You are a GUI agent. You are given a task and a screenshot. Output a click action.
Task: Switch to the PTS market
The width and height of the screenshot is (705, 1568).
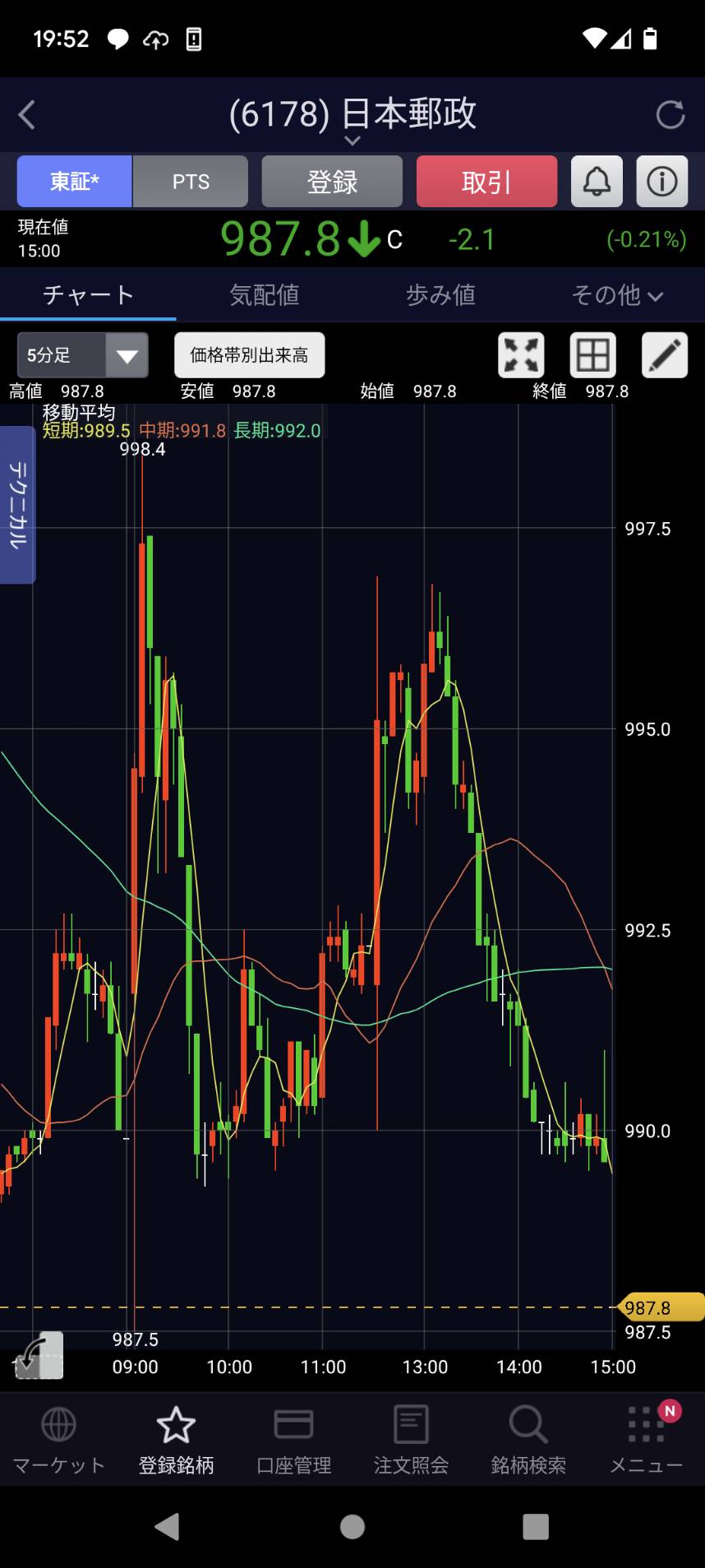(x=191, y=182)
